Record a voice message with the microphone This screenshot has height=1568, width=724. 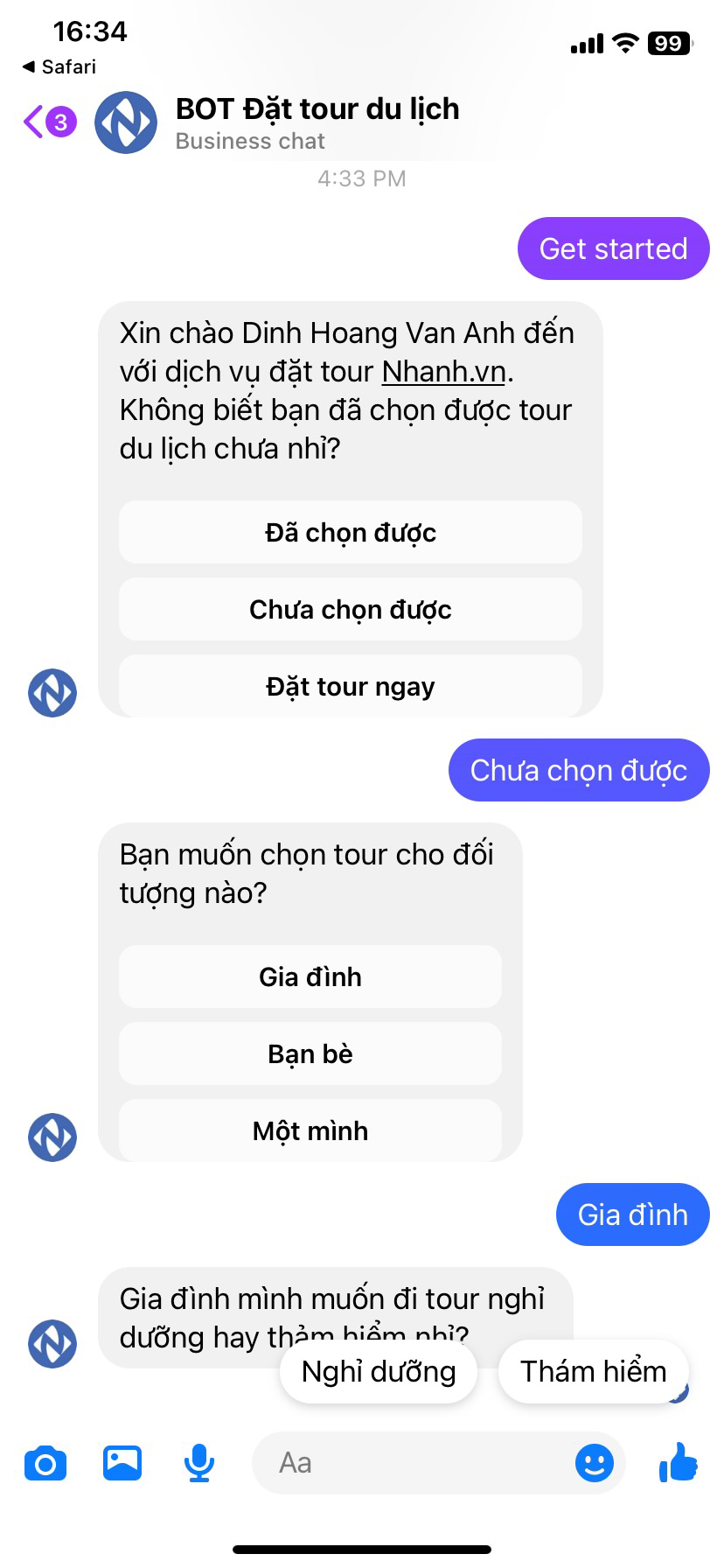pos(199,1463)
